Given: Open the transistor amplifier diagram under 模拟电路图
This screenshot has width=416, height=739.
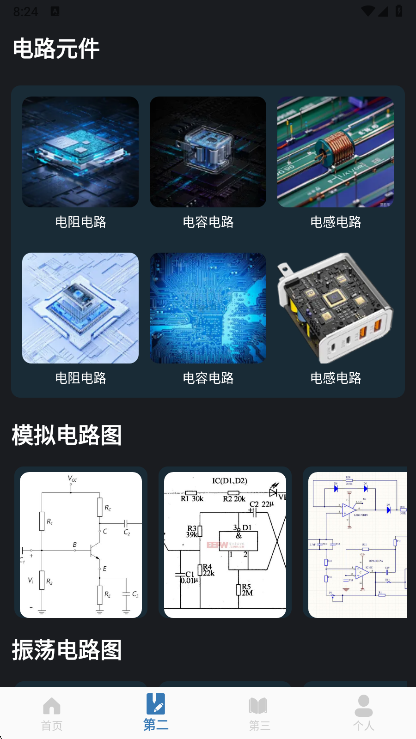Looking at the screenshot, I should (x=81, y=544).
